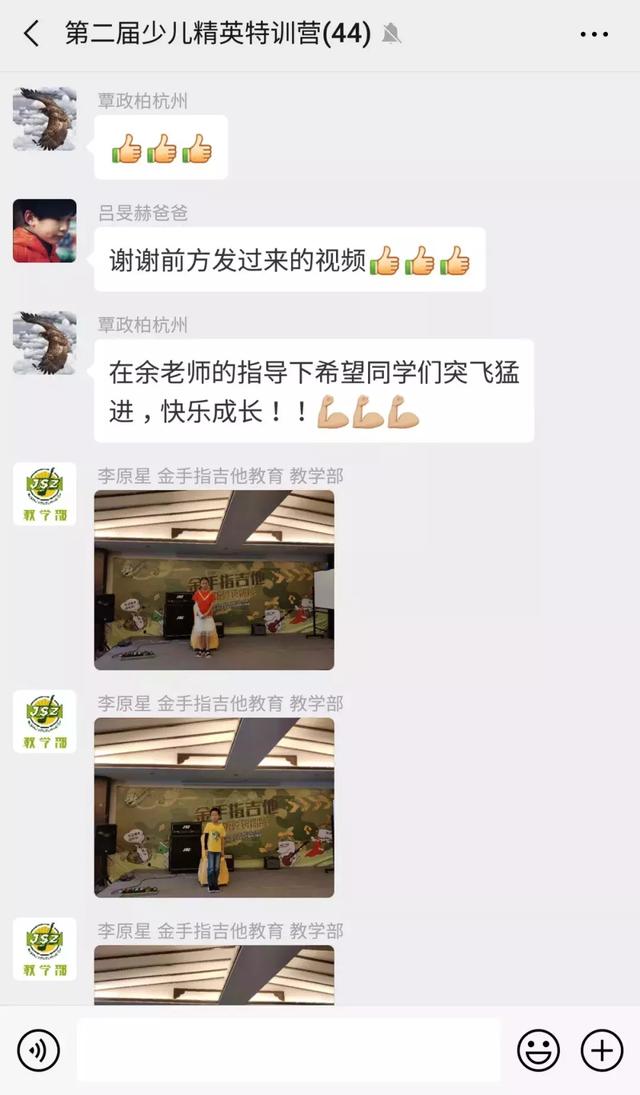Go back from the group chat

tap(31, 34)
